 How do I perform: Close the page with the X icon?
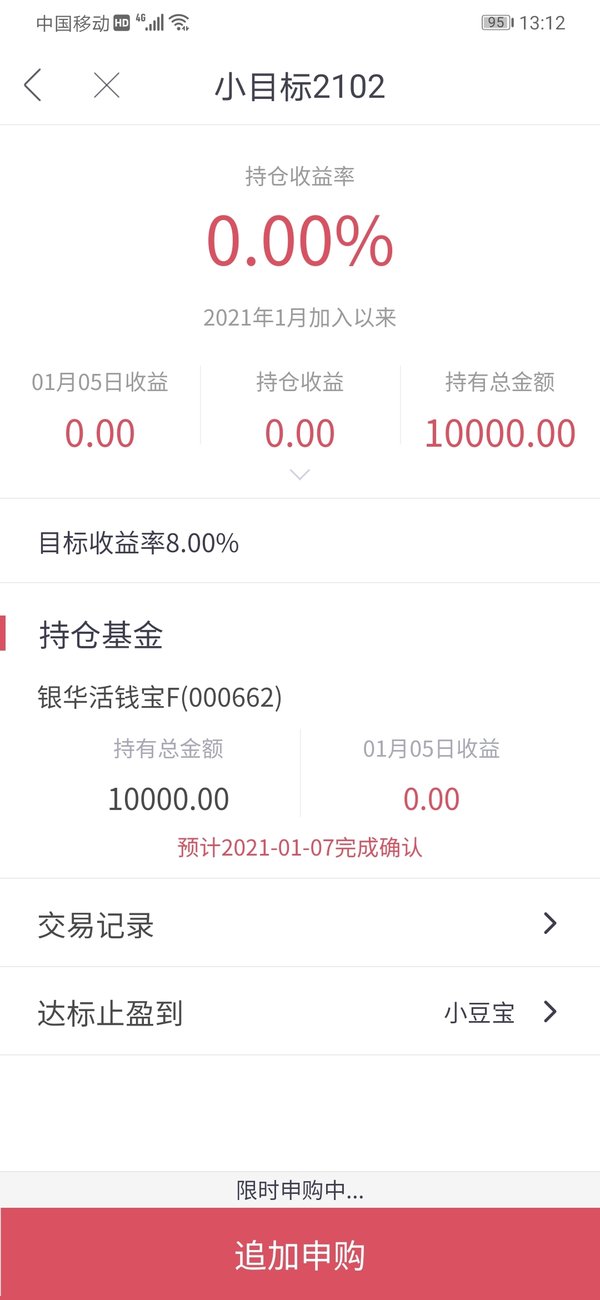[106, 86]
